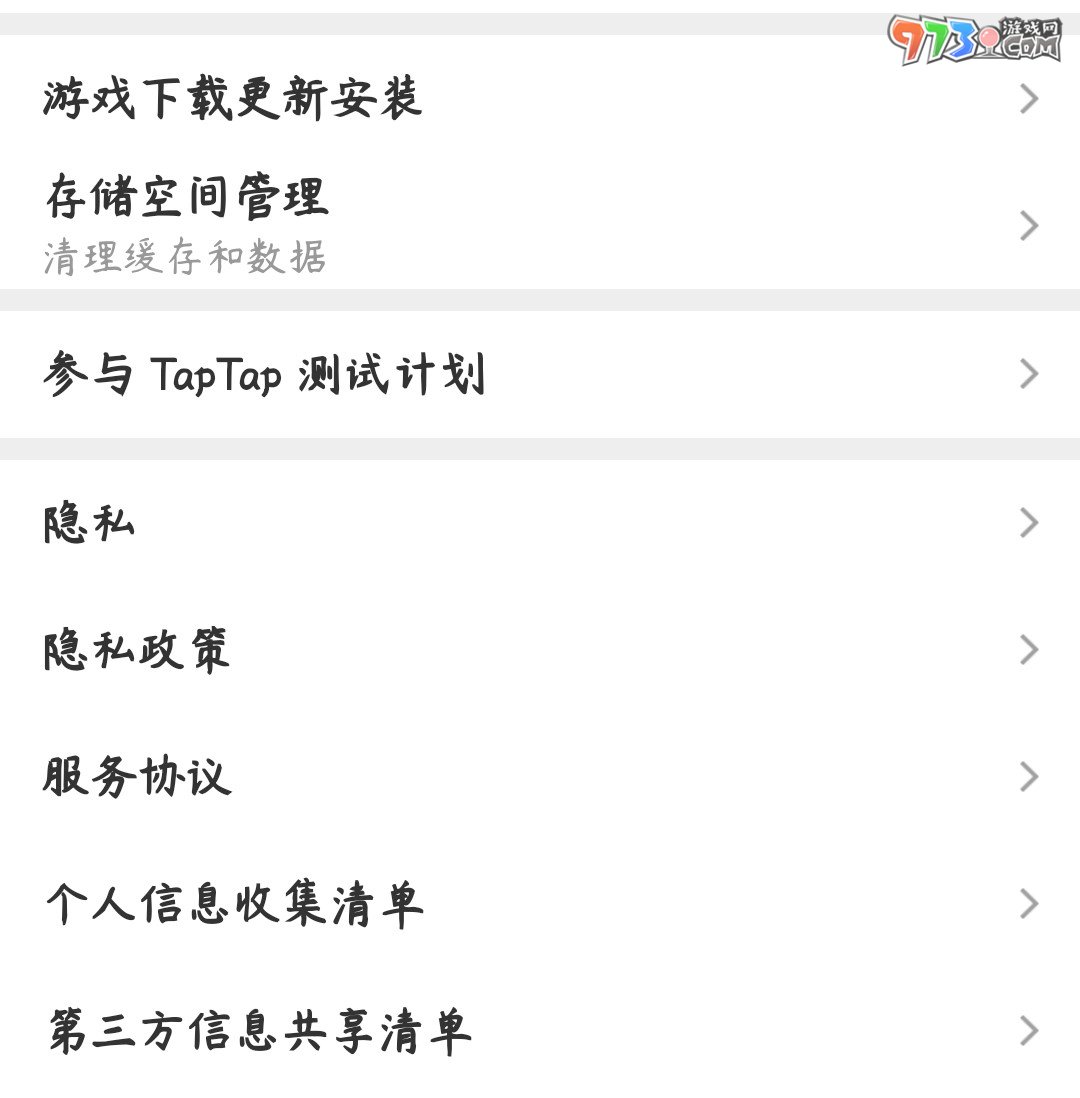1080x1098 pixels.
Task: Expand the chevron next to 隐私
Action: coord(1028,521)
